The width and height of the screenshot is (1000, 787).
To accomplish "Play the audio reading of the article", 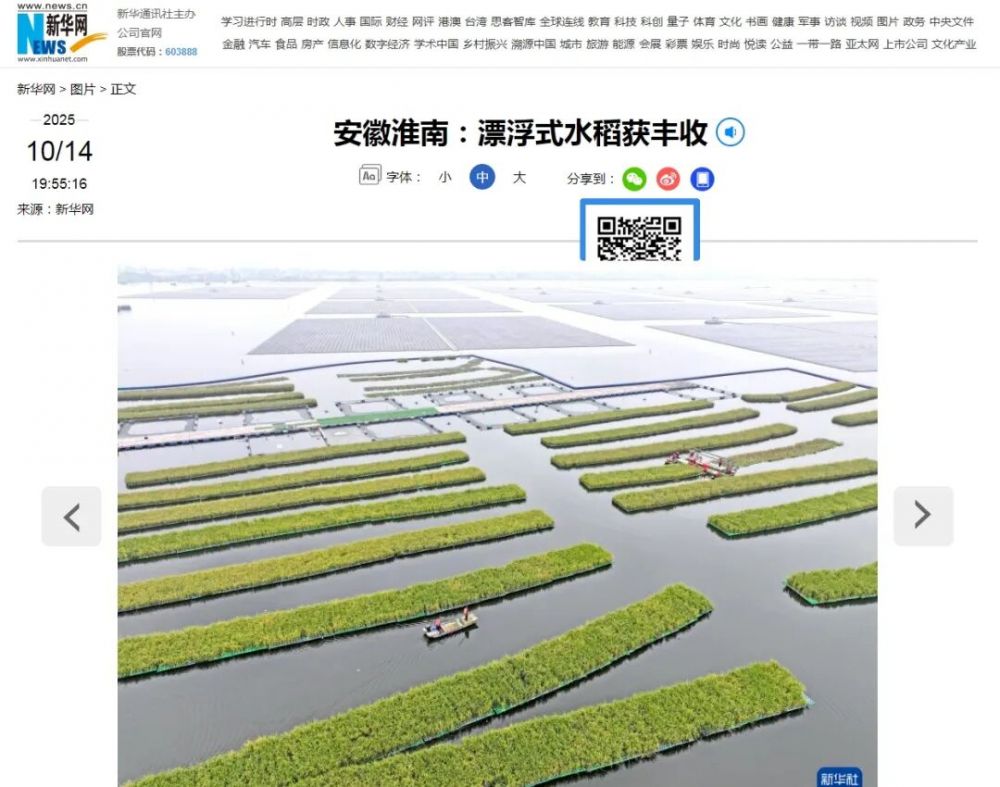I will click(x=730, y=133).
